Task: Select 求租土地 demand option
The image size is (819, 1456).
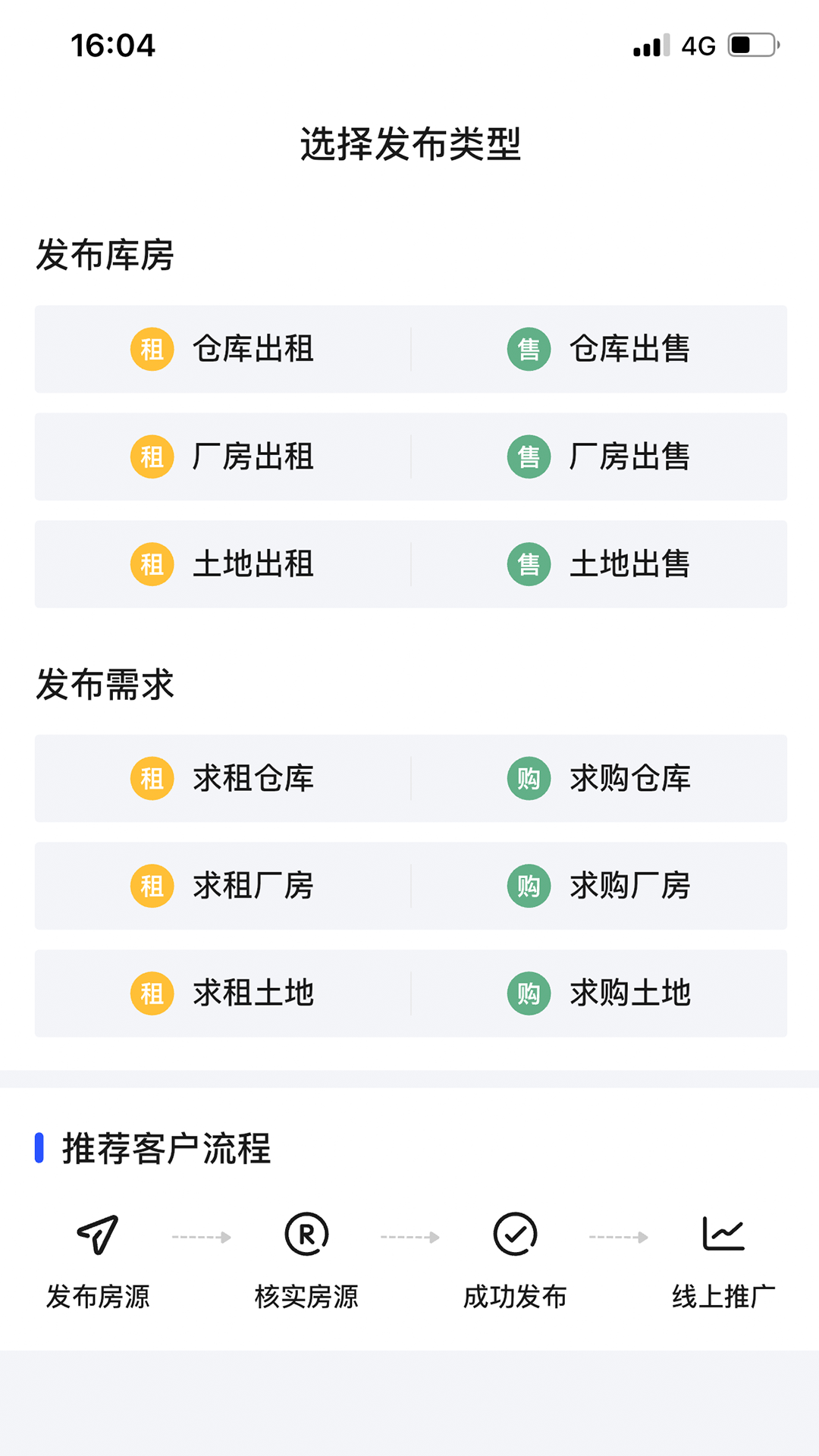Action: click(x=253, y=993)
